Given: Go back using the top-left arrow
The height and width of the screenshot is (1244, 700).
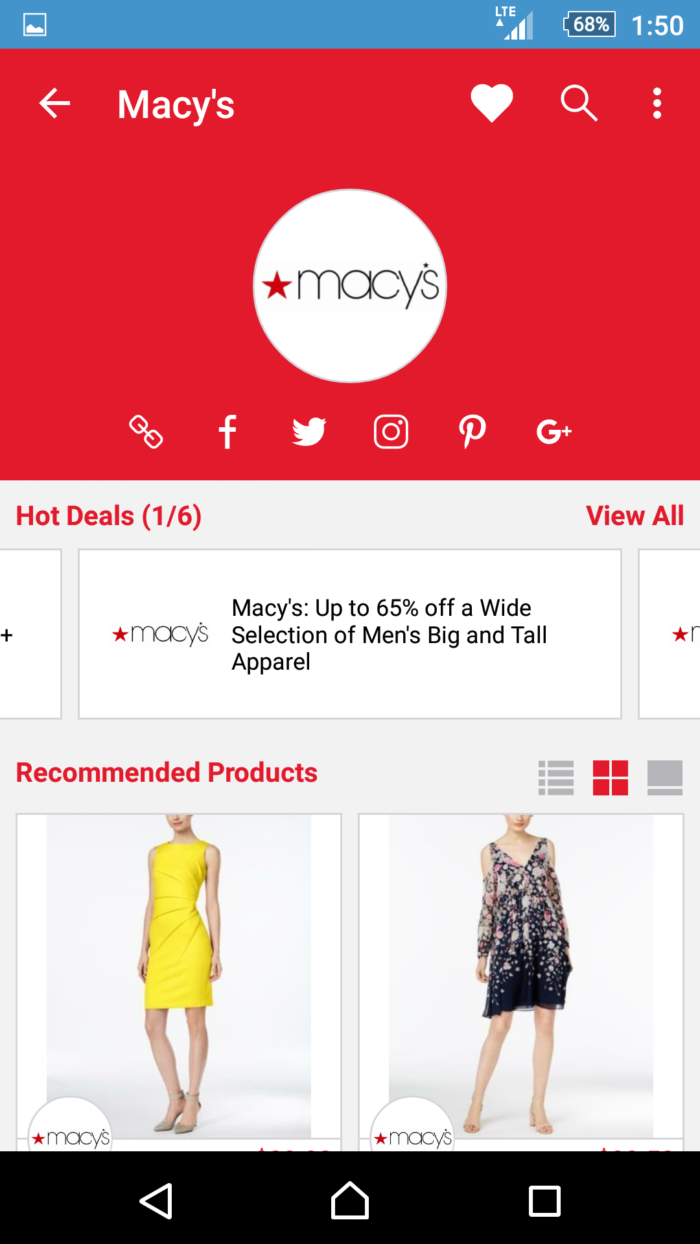Looking at the screenshot, I should [54, 103].
